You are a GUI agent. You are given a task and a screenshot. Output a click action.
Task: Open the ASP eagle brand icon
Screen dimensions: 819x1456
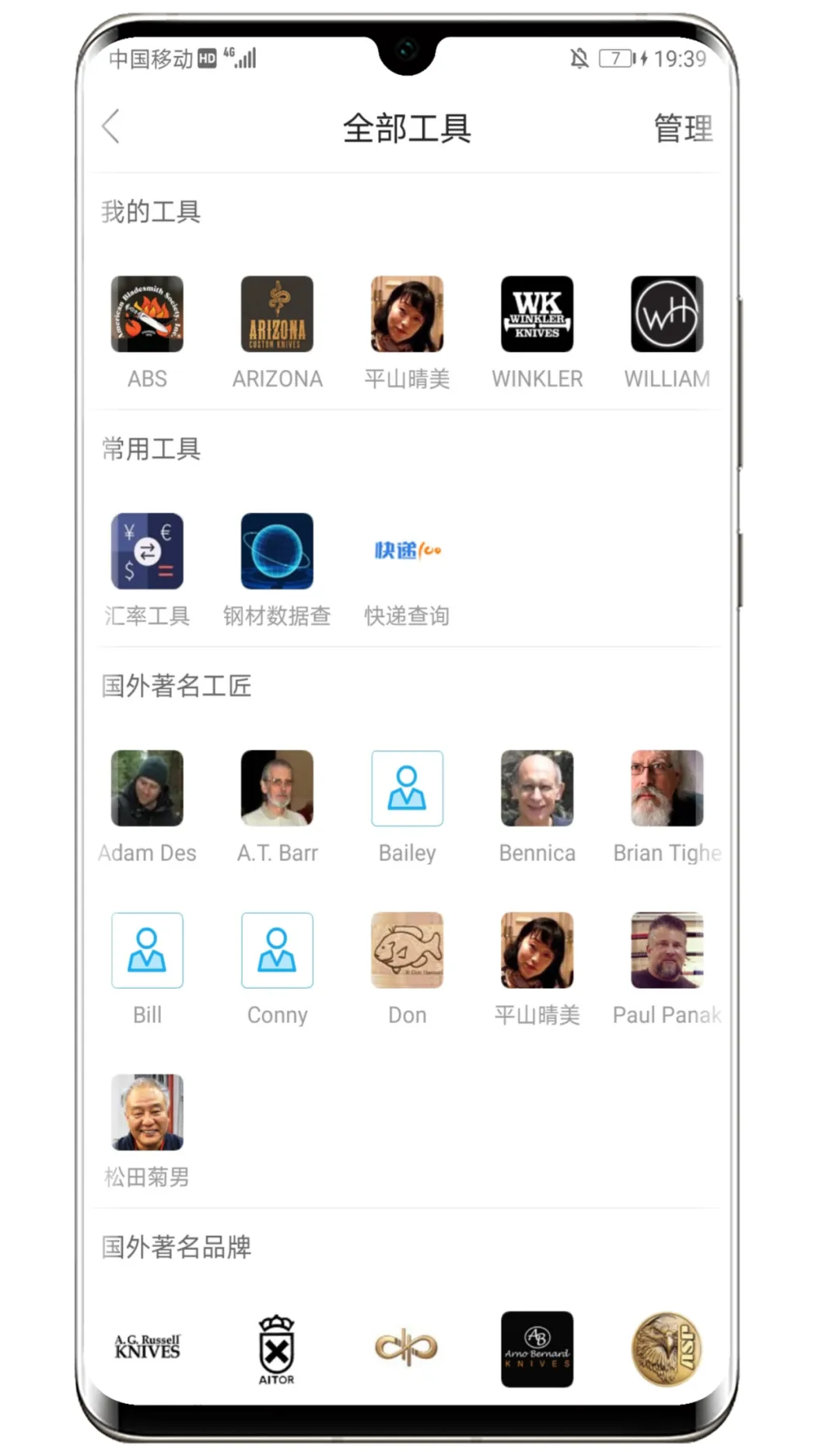[x=667, y=1347]
